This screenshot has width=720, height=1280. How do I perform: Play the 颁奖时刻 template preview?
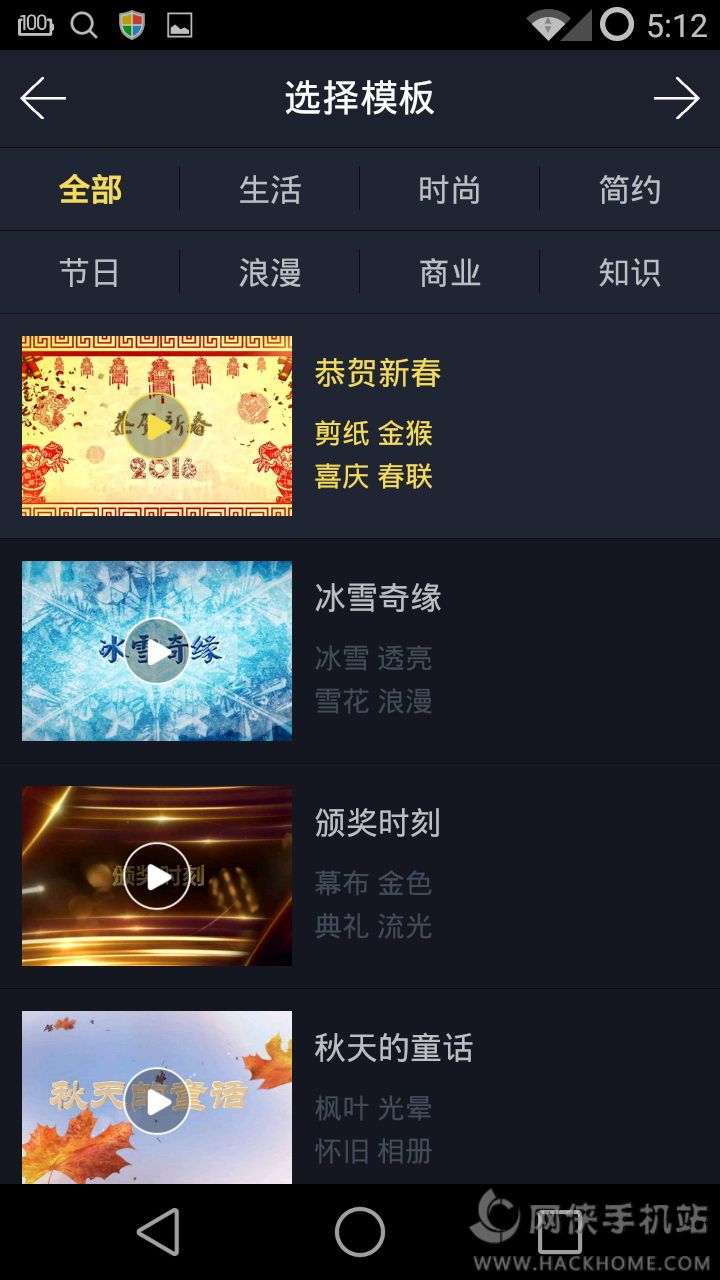157,876
